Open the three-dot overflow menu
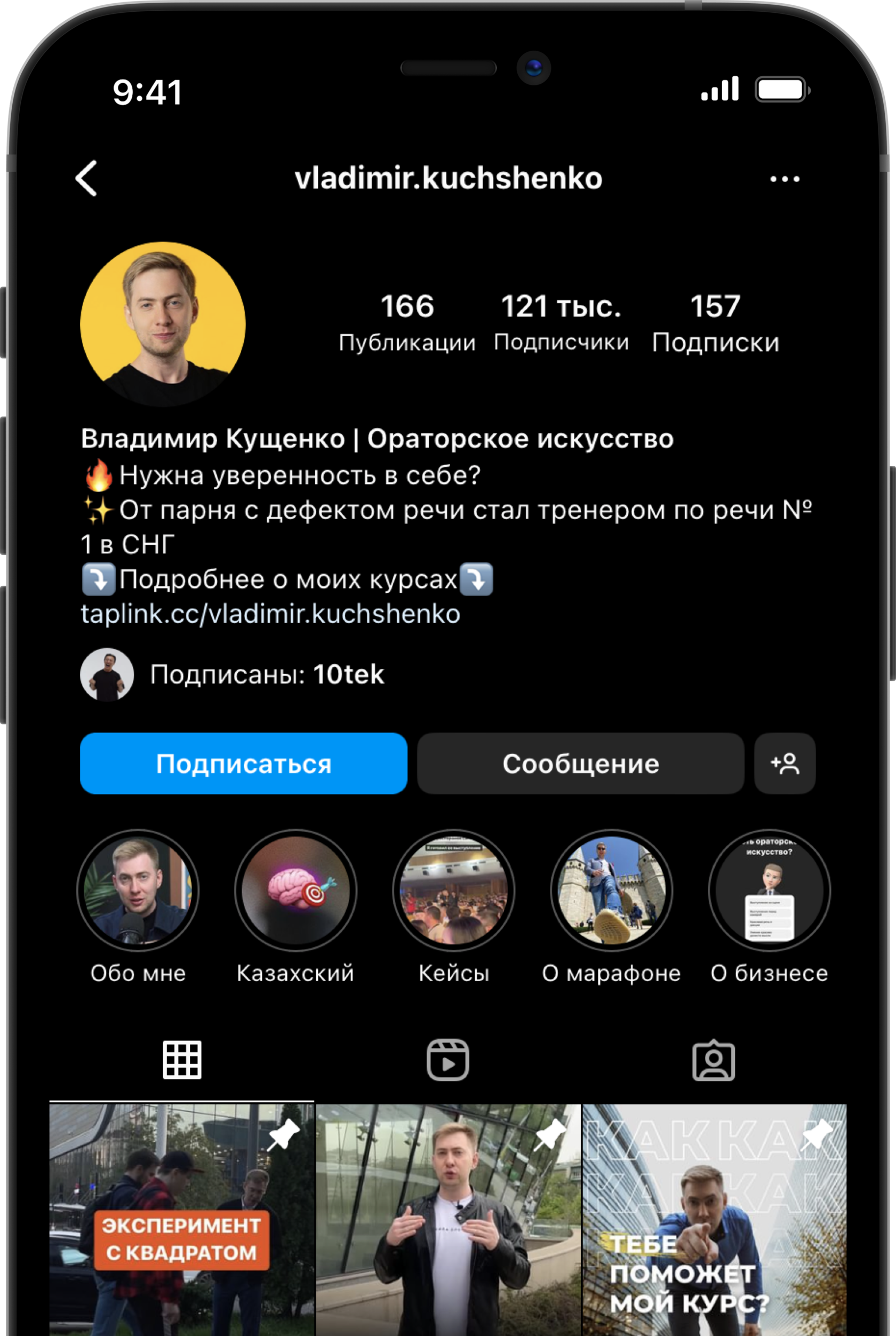The width and height of the screenshot is (896, 1336). click(784, 179)
